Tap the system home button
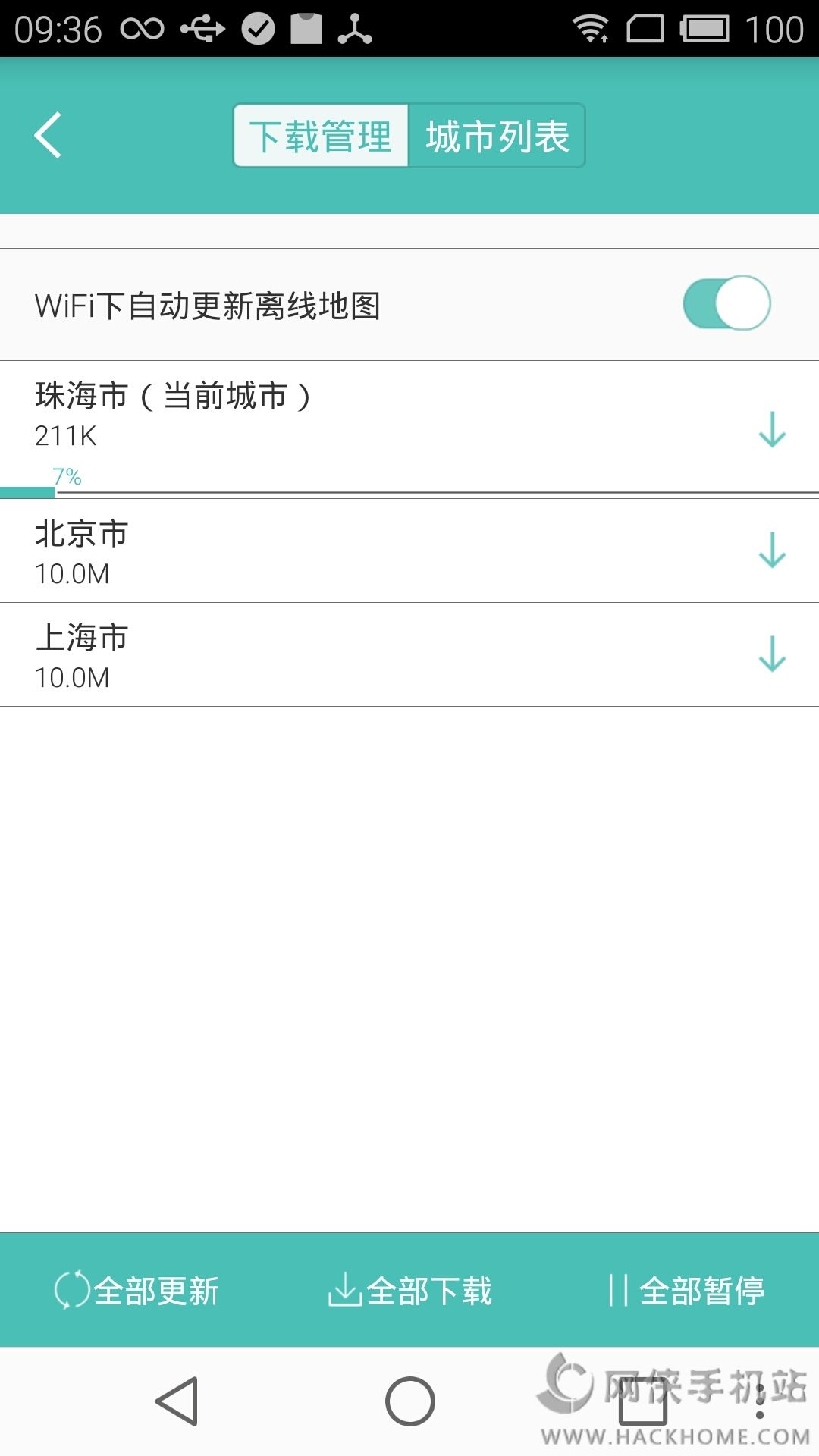Image resolution: width=819 pixels, height=1456 pixels. point(409,1401)
